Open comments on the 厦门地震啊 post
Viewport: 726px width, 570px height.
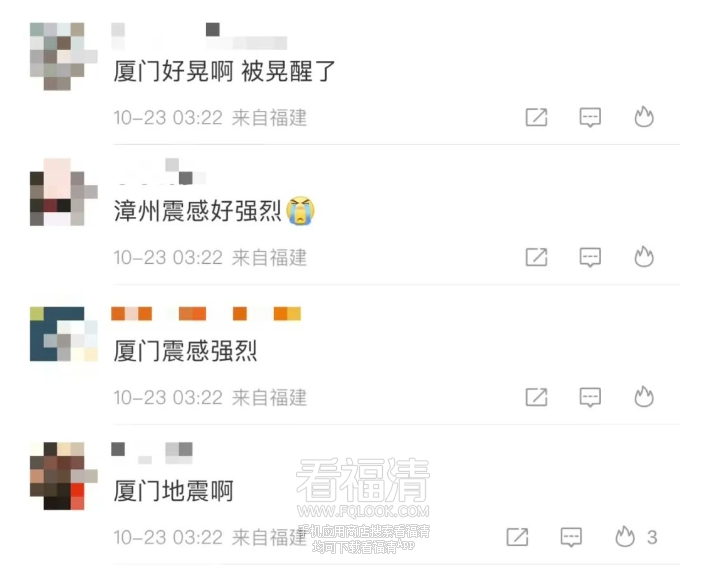571,537
